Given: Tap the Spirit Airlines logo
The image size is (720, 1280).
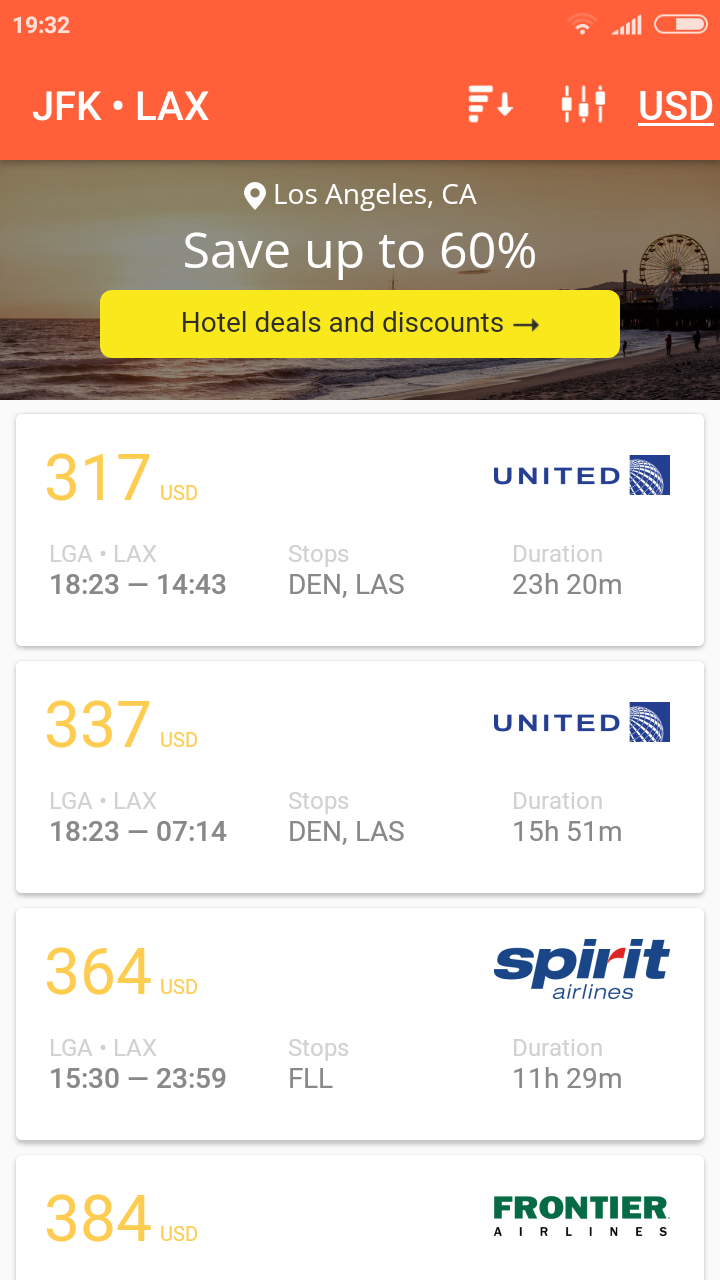Looking at the screenshot, I should 580,968.
